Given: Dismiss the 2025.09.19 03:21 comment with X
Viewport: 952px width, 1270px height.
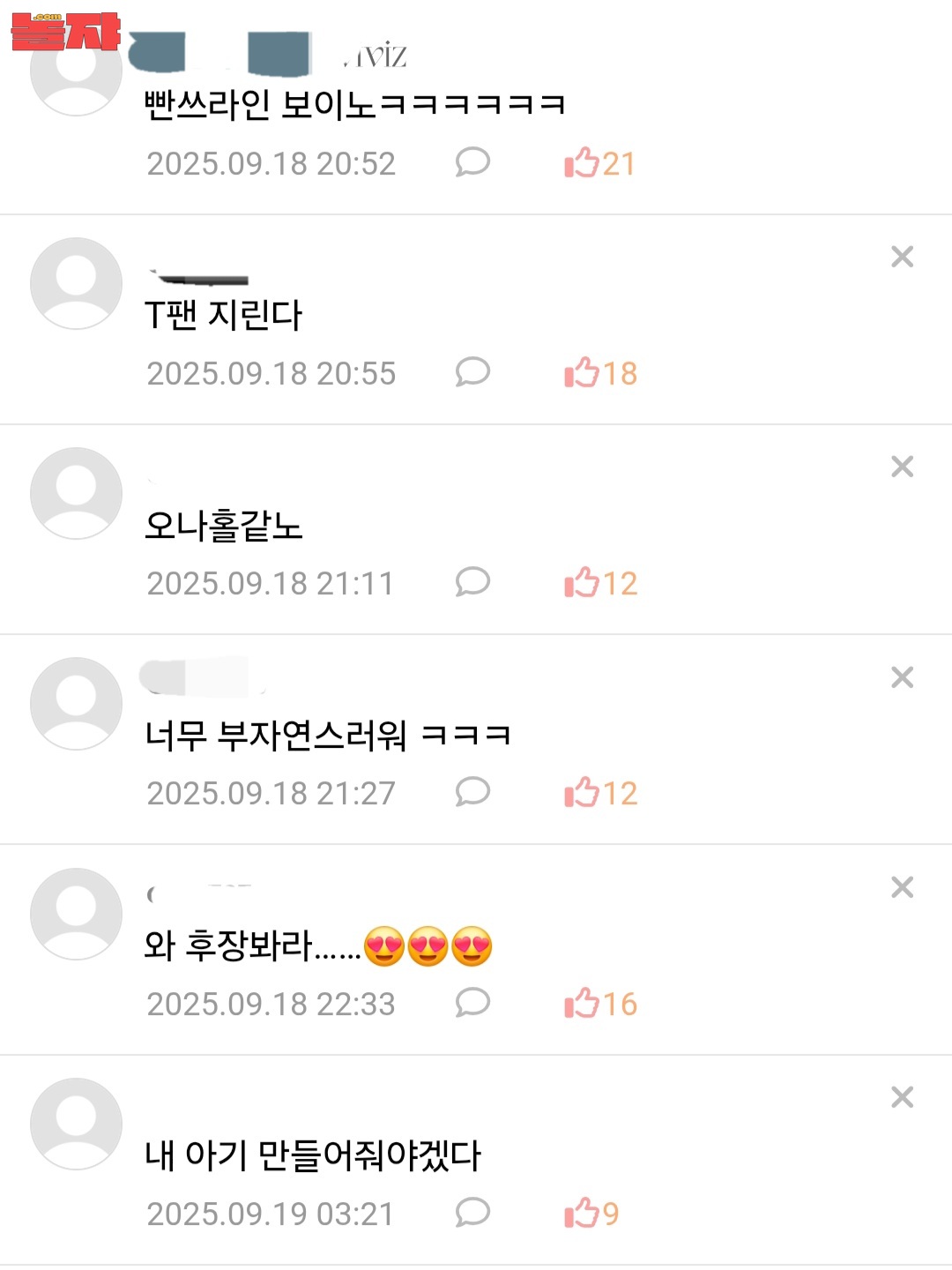Looking at the screenshot, I should (x=902, y=1097).
